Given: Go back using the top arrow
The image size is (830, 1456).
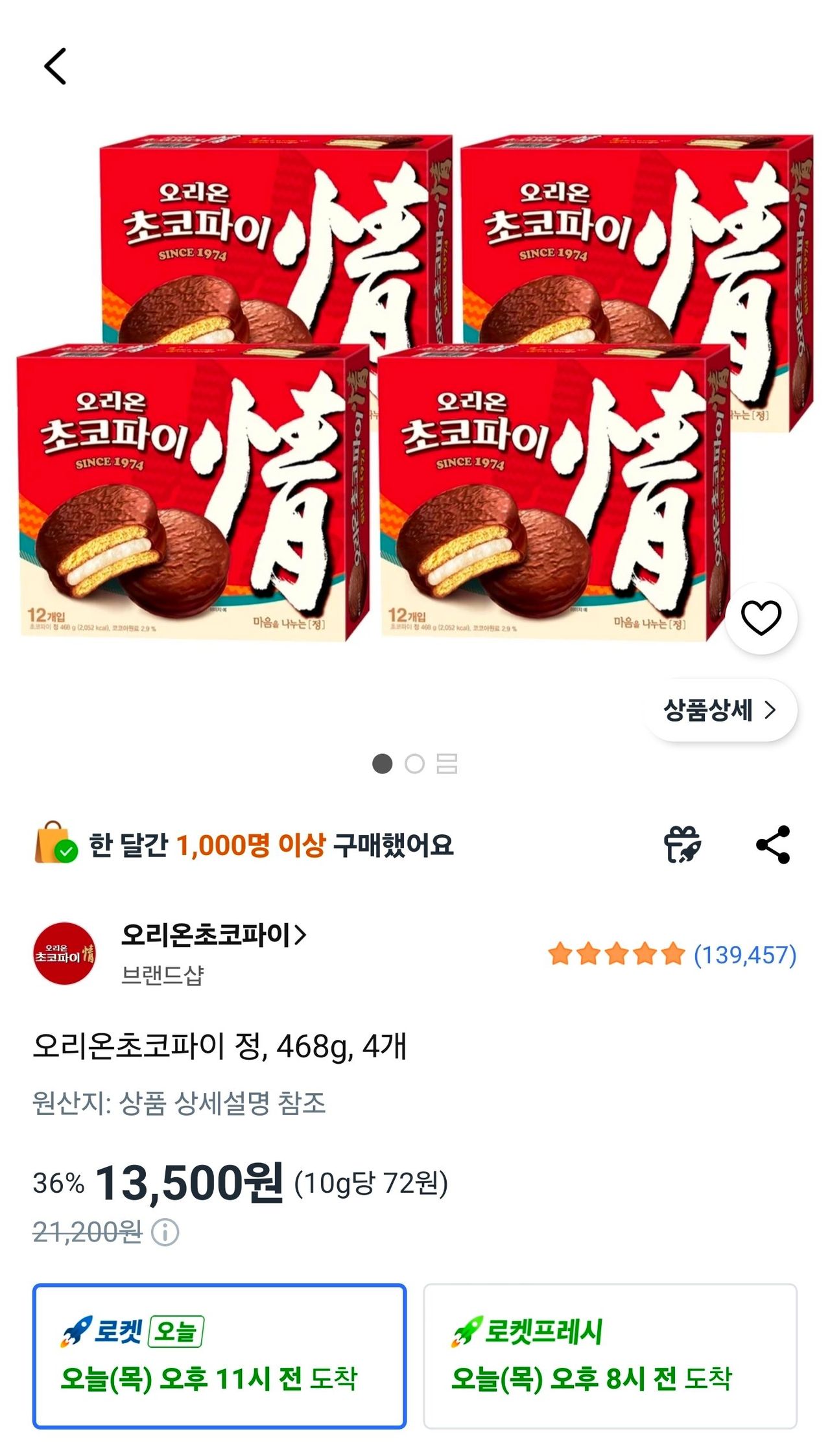Looking at the screenshot, I should tap(55, 66).
